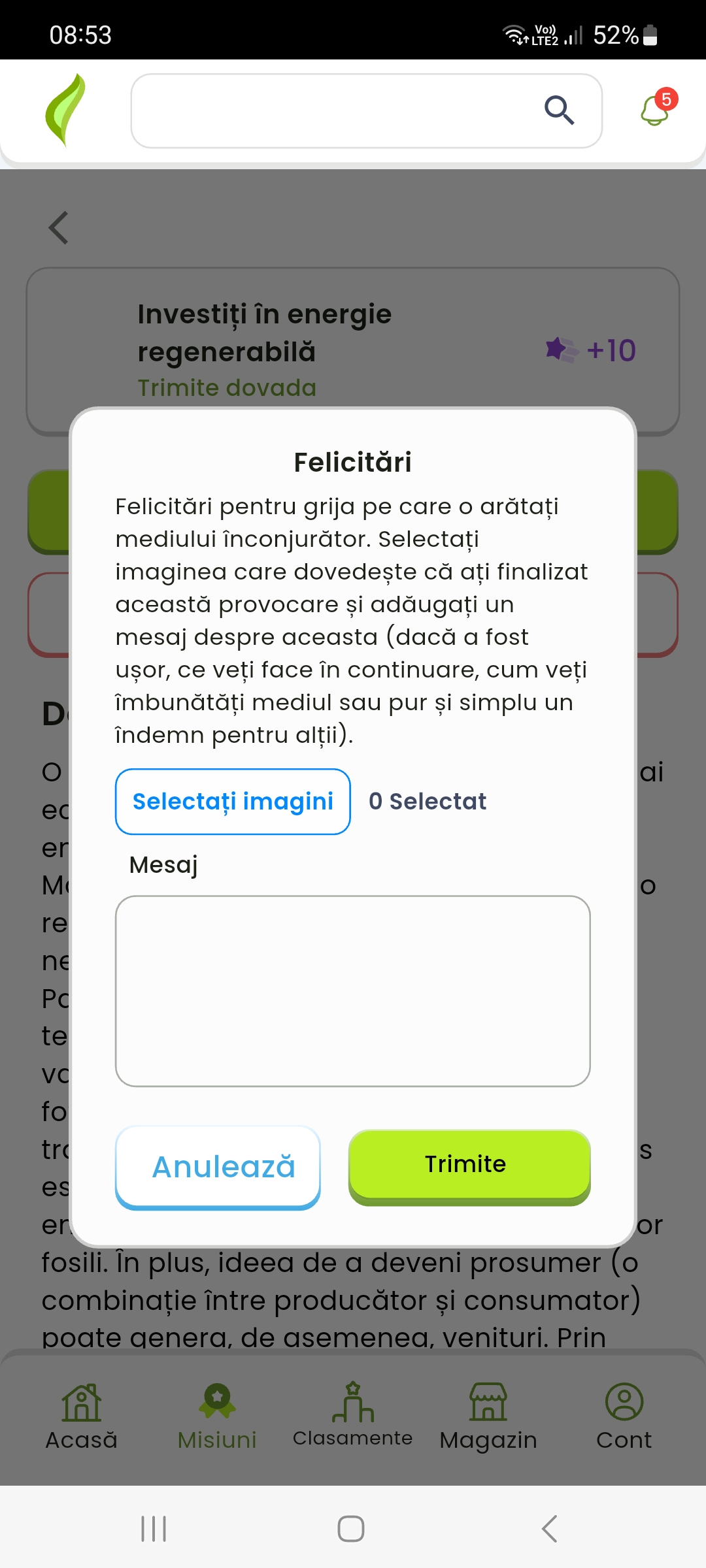Tap the search magnifier icon
Image resolution: width=706 pixels, height=1568 pixels.
point(560,110)
